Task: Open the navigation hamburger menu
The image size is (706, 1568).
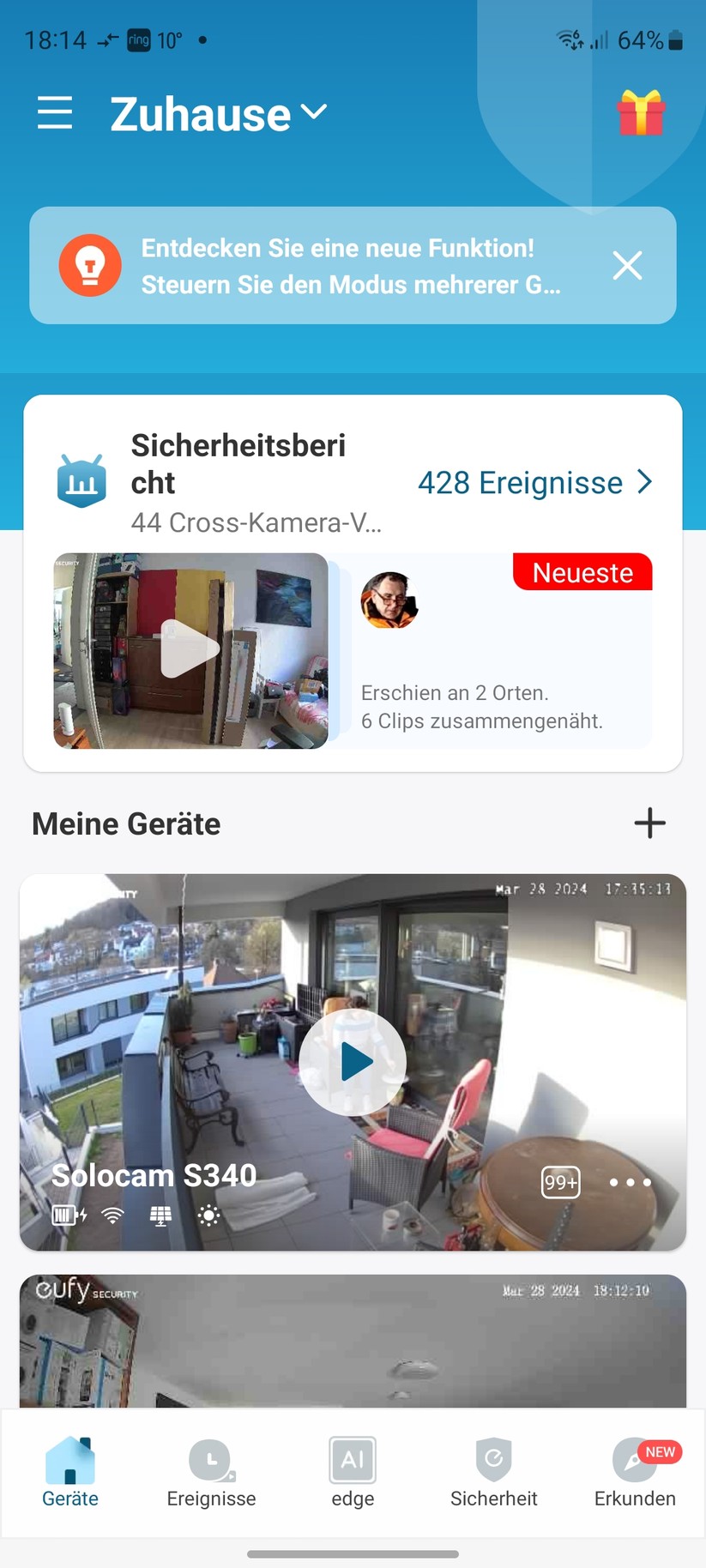Action: click(x=54, y=112)
